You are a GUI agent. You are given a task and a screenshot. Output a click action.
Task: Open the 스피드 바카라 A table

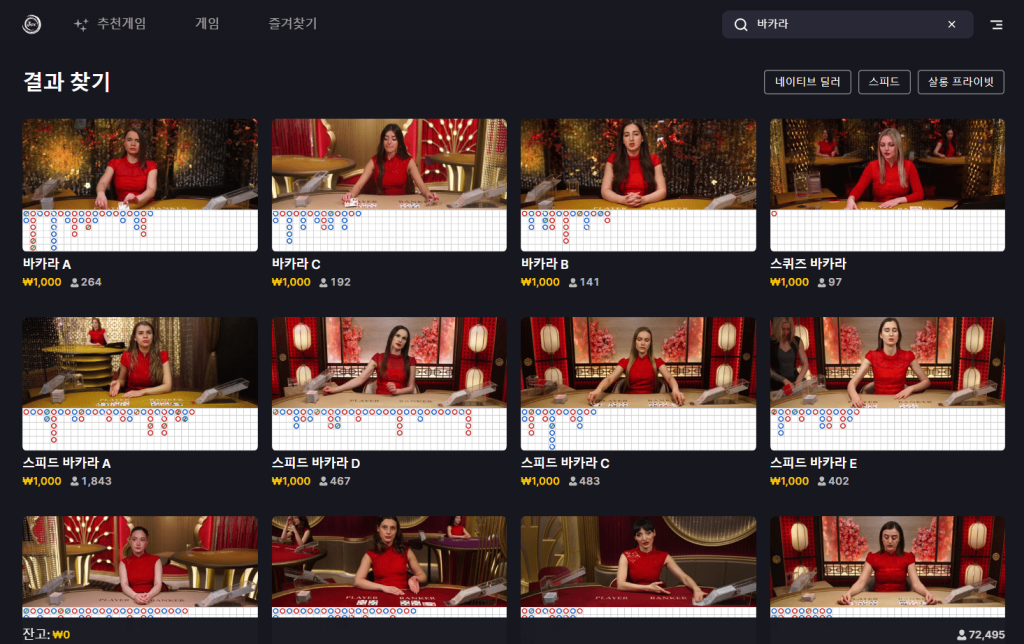click(x=140, y=384)
